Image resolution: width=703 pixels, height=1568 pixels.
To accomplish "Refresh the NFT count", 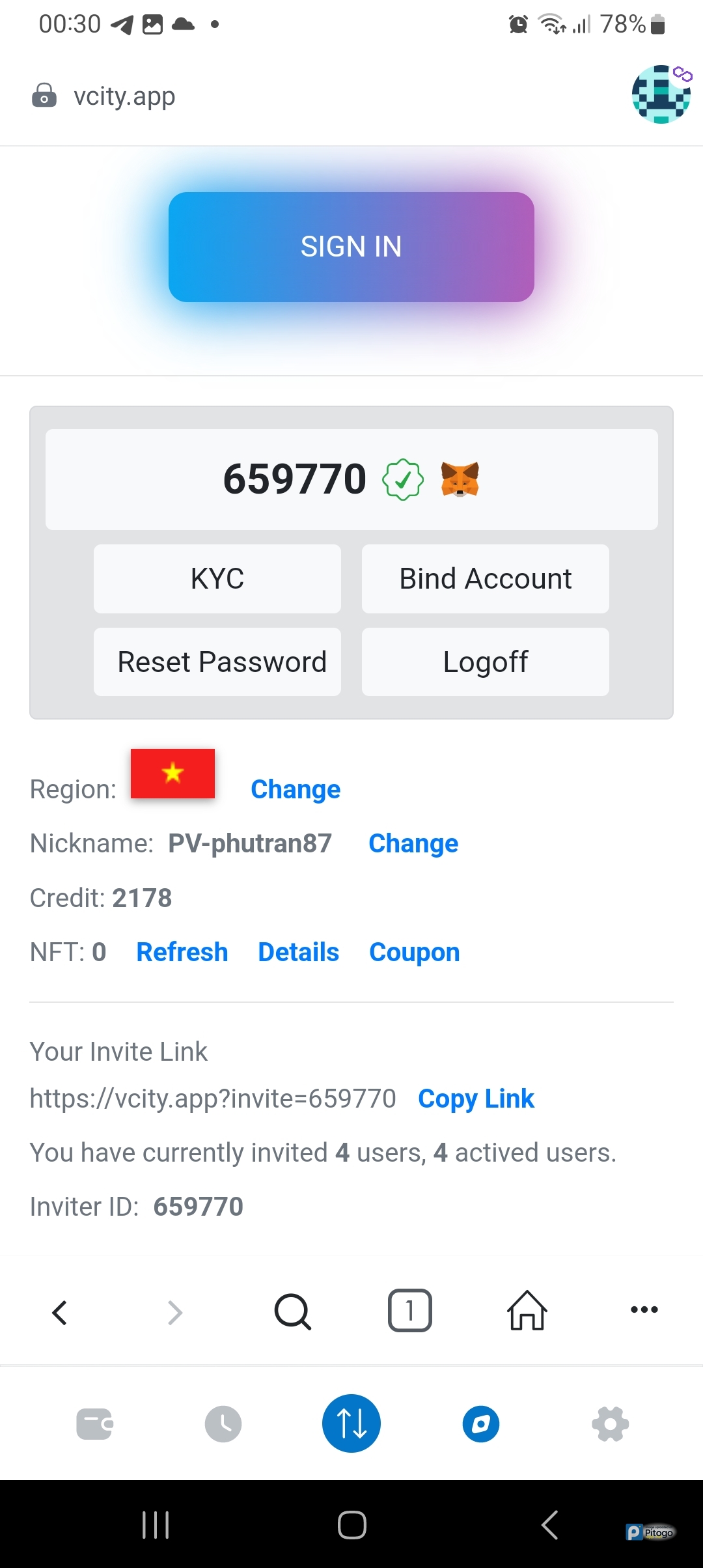I will tap(182, 952).
